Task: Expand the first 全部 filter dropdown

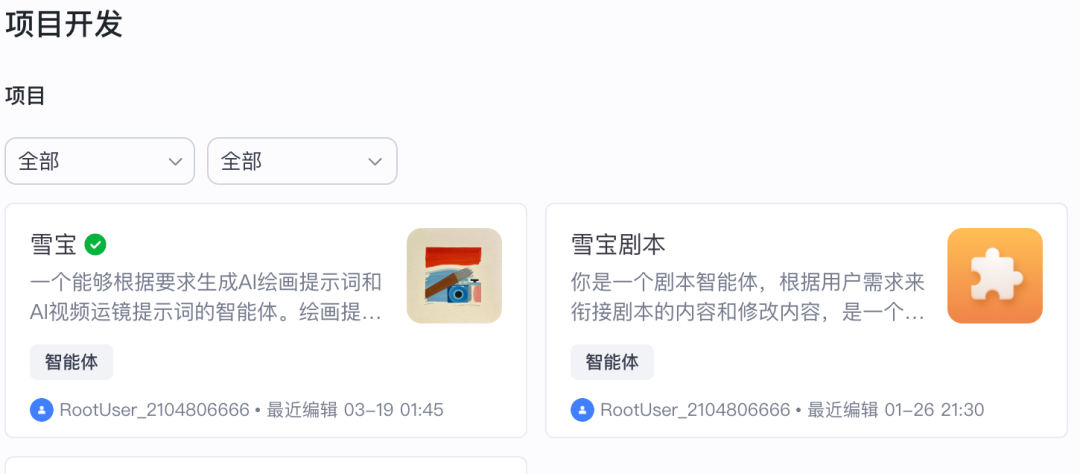Action: [x=100, y=161]
